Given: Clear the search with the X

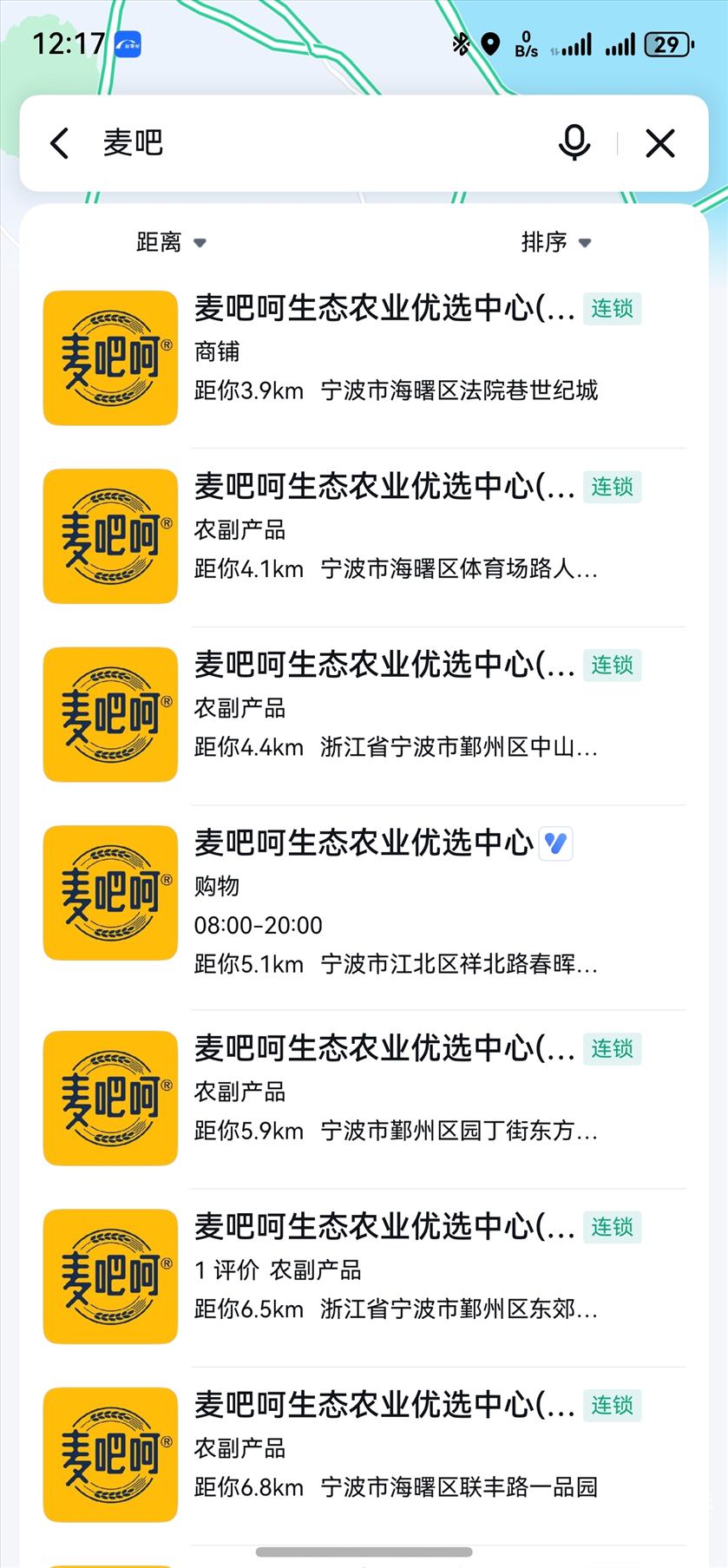Looking at the screenshot, I should (x=660, y=143).
